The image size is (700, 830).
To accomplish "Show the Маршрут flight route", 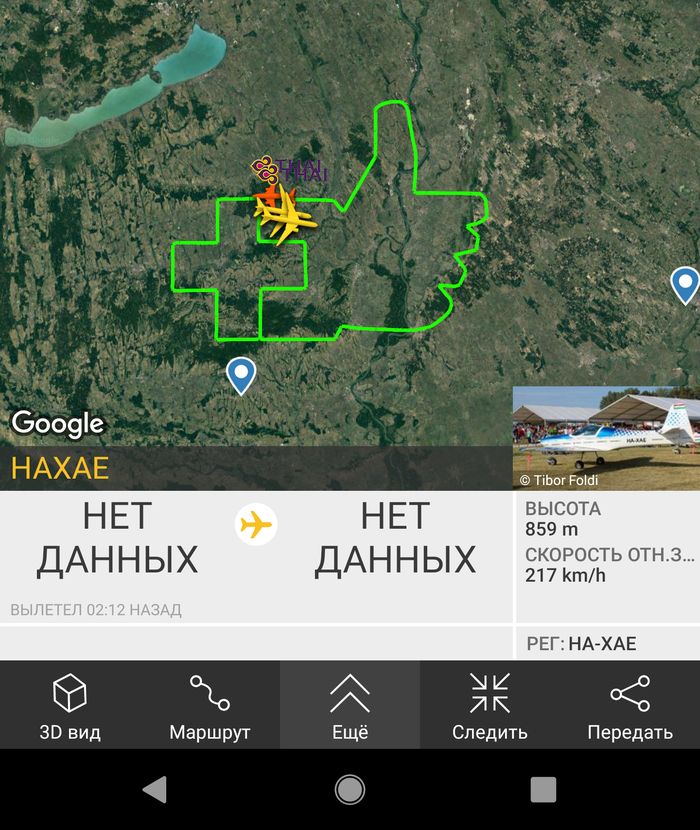I will click(210, 705).
